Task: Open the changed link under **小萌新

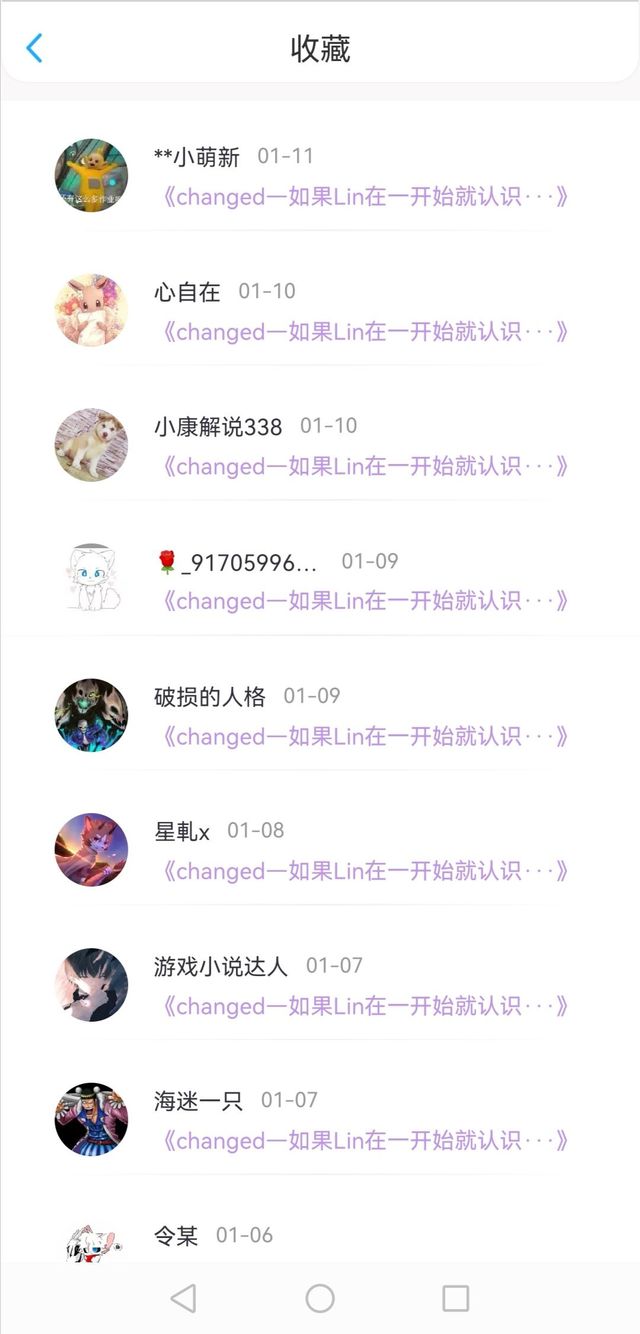Action: [x=365, y=197]
